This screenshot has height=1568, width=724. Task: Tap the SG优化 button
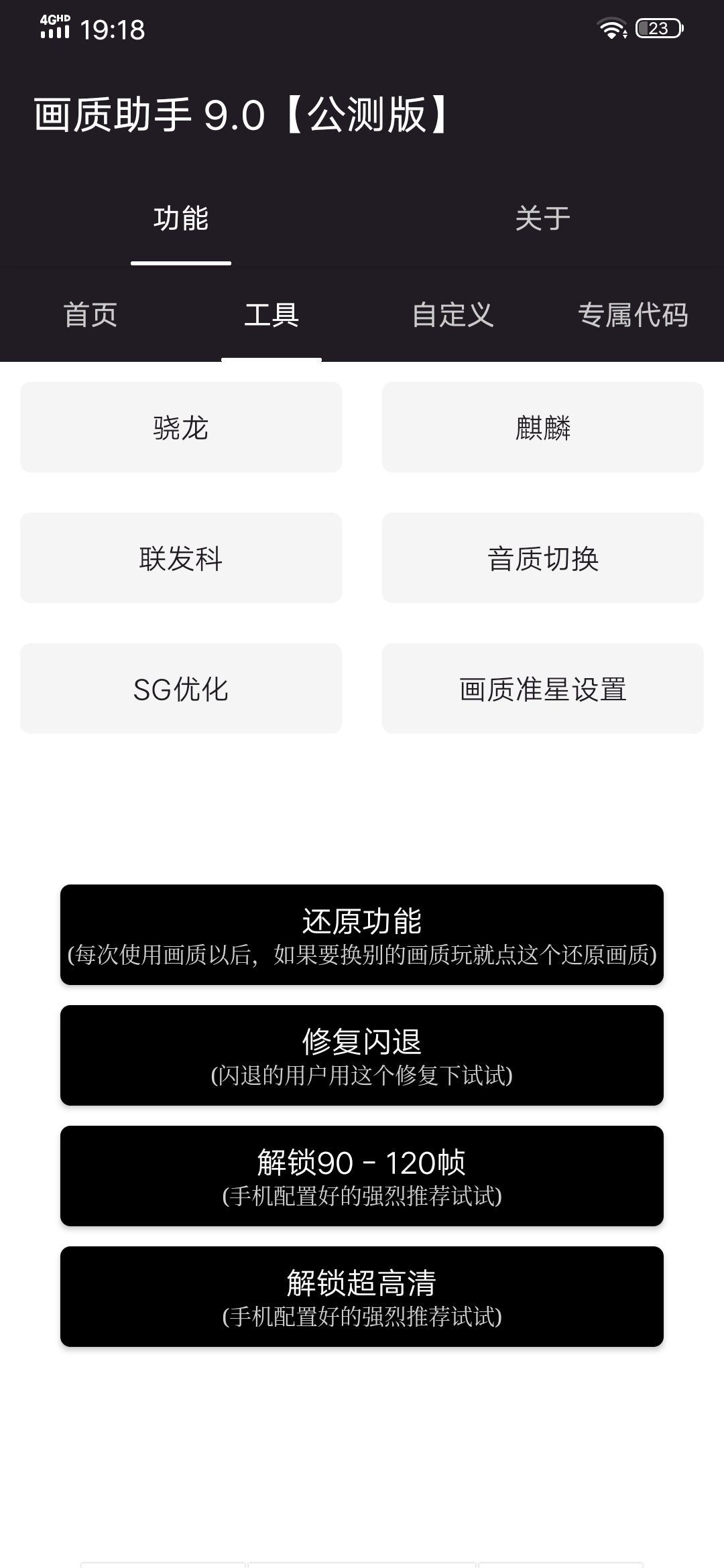point(181,689)
